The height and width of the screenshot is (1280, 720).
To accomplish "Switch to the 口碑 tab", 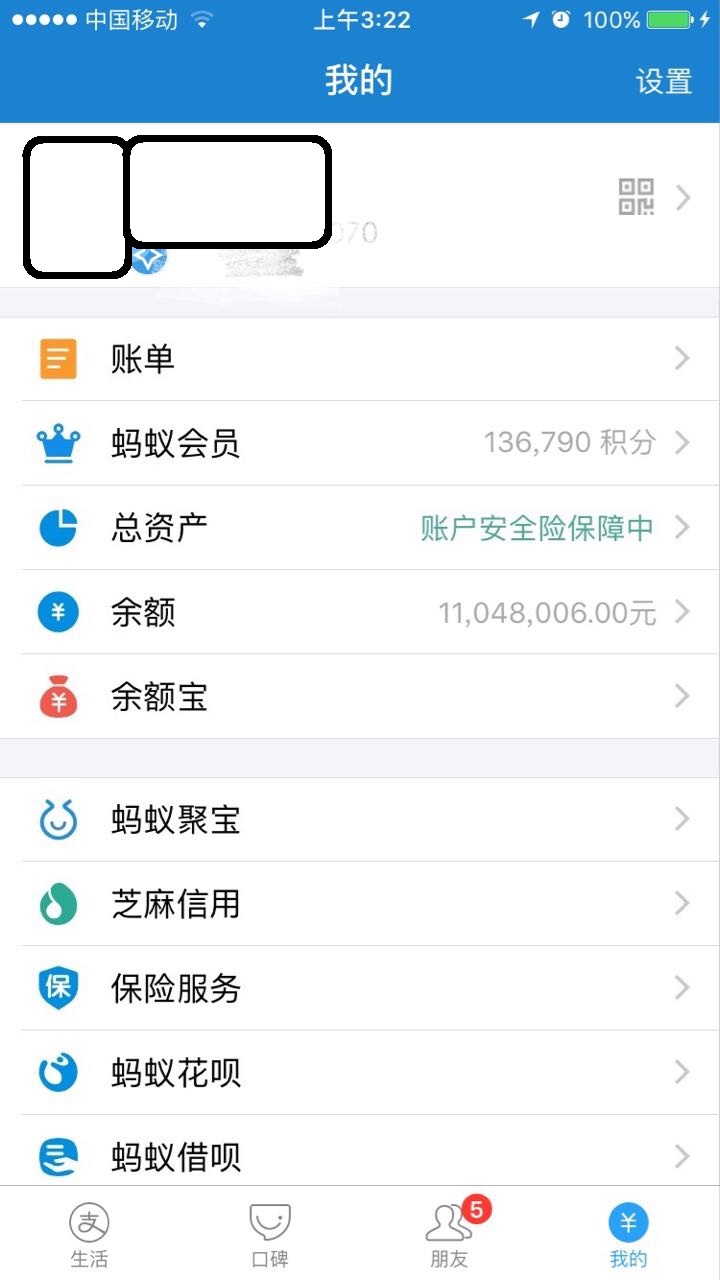I will coord(269,1235).
